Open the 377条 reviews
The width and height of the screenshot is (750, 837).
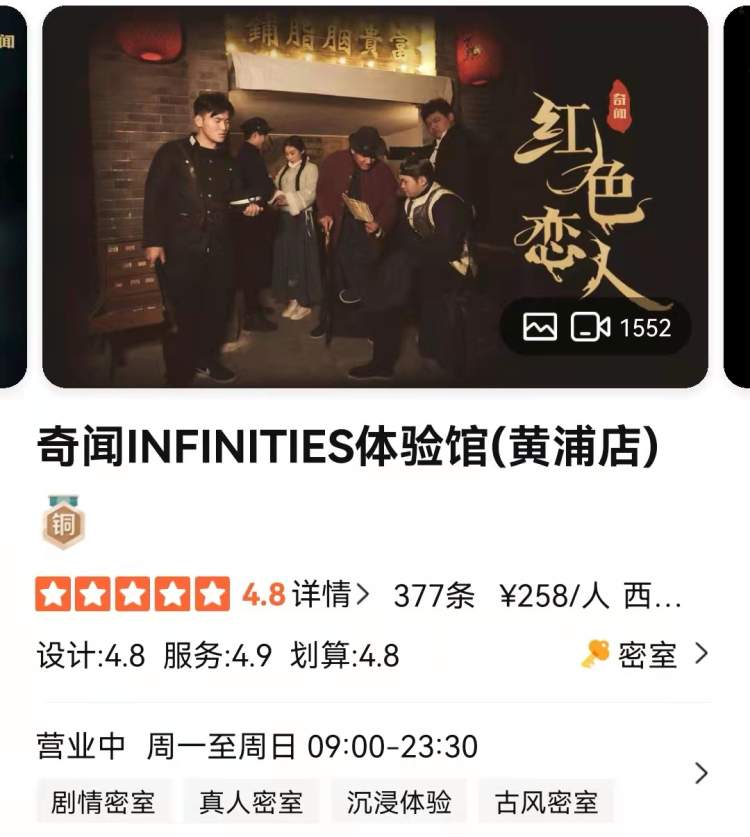(x=434, y=595)
